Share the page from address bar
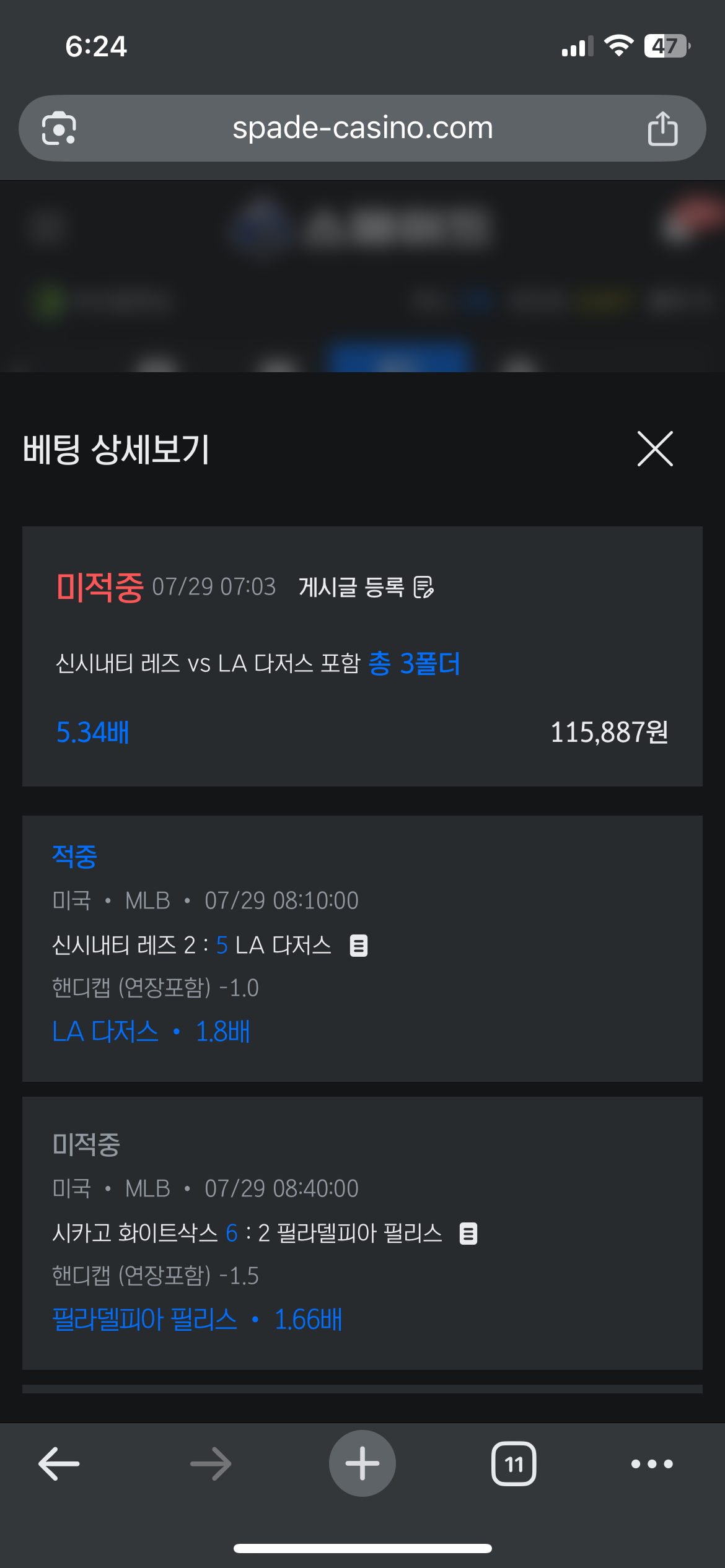This screenshot has width=725, height=1568. (662, 129)
